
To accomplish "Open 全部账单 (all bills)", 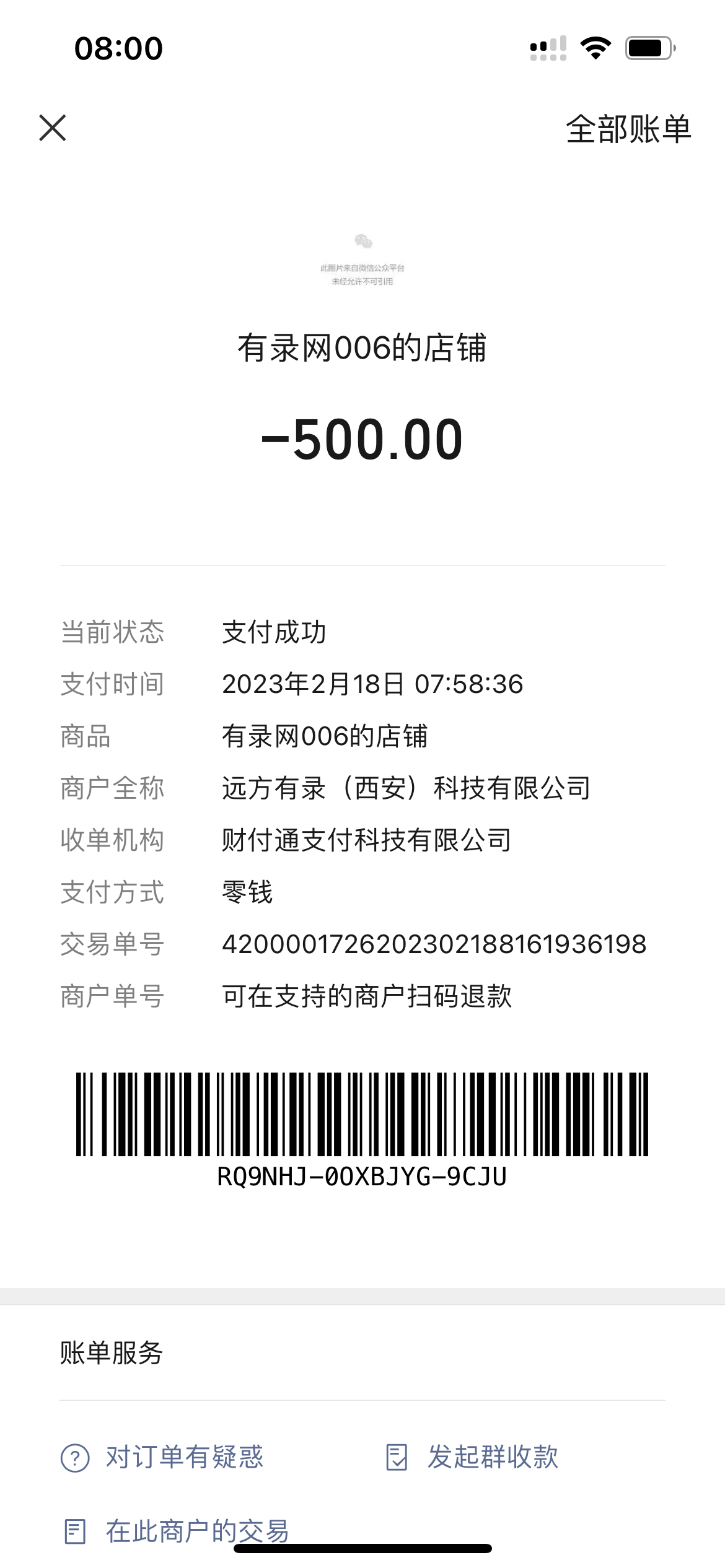I will coord(628,129).
